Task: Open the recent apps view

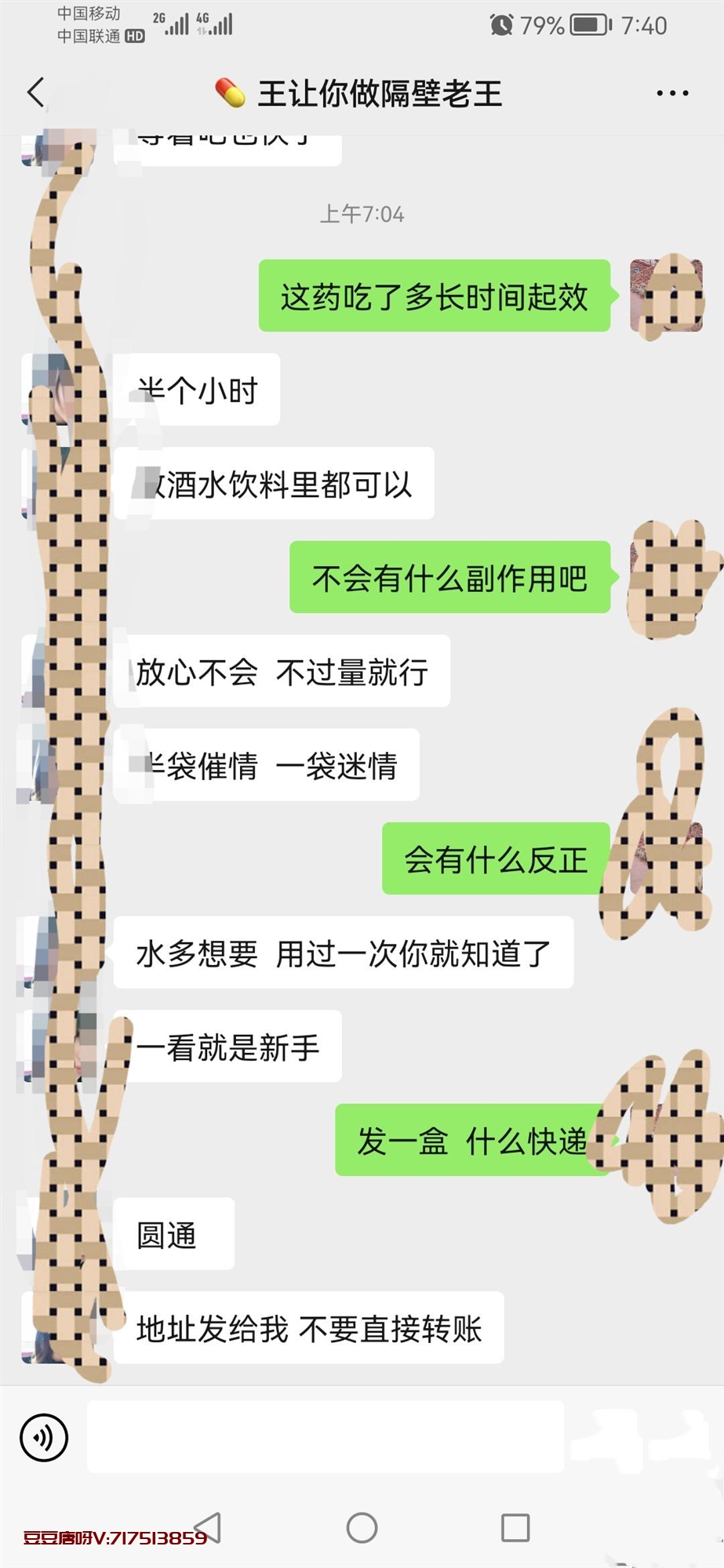Action: pyautogui.click(x=515, y=1527)
